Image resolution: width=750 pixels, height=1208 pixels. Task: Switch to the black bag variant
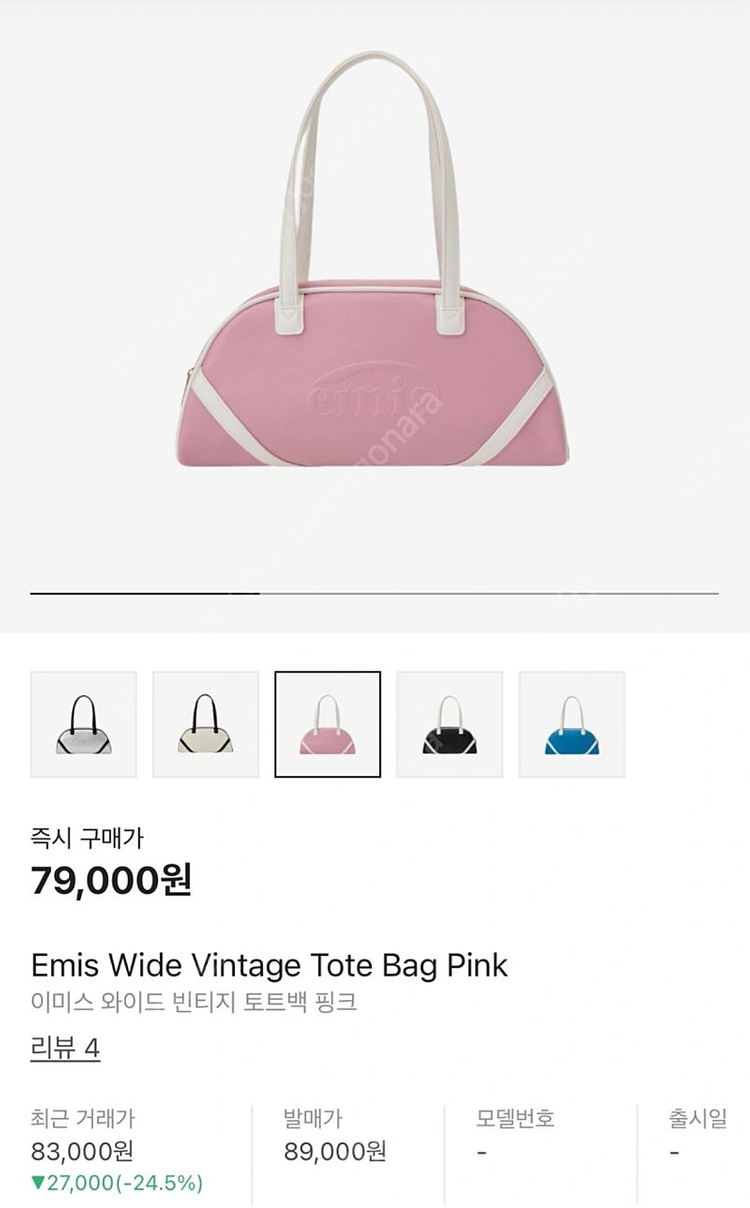click(x=449, y=724)
